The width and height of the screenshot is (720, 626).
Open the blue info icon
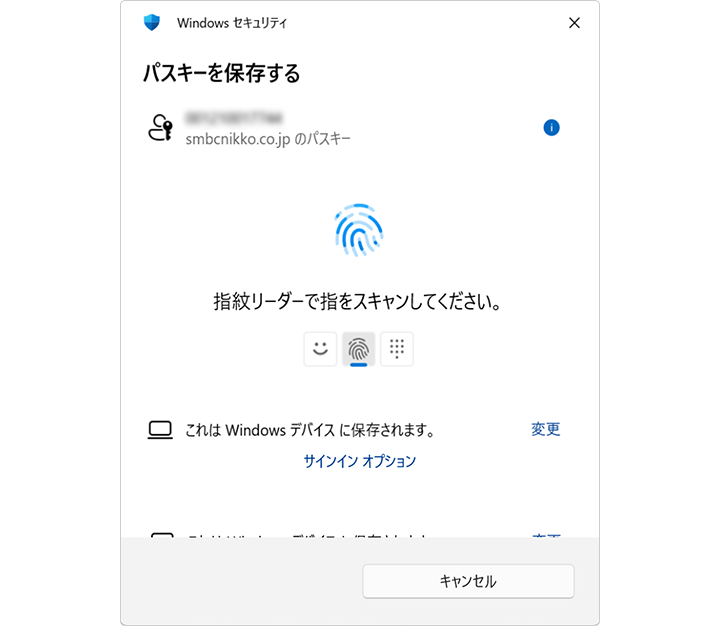pos(551,128)
